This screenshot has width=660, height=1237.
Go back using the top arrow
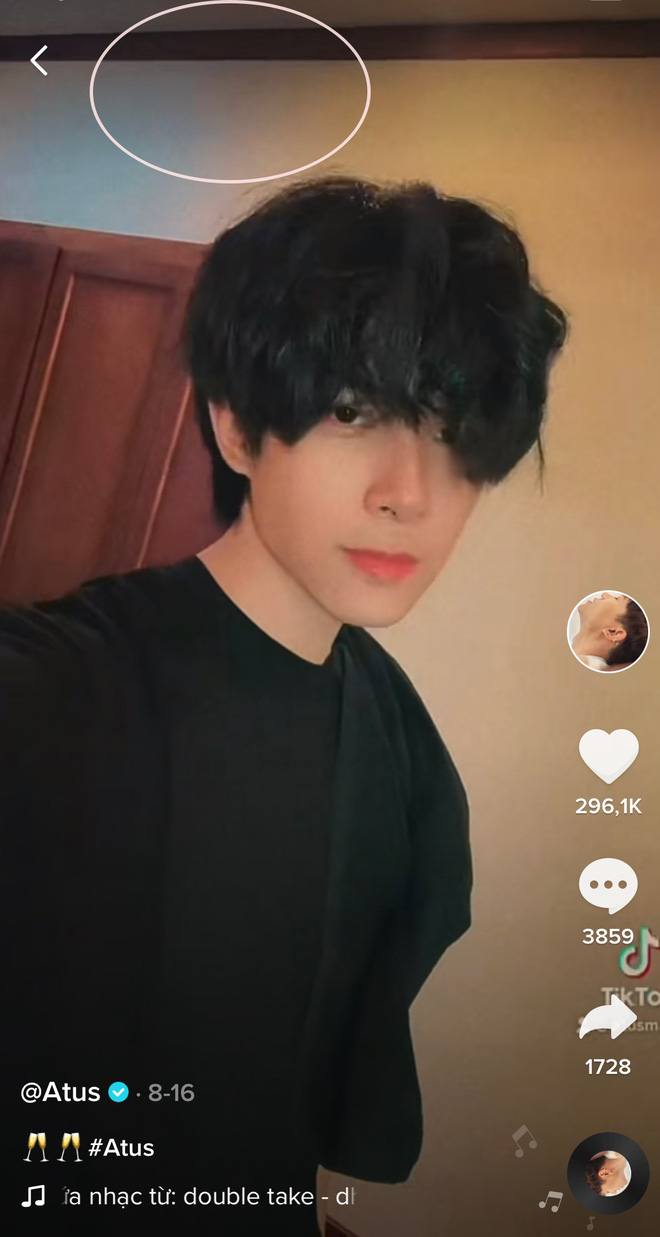point(39,61)
